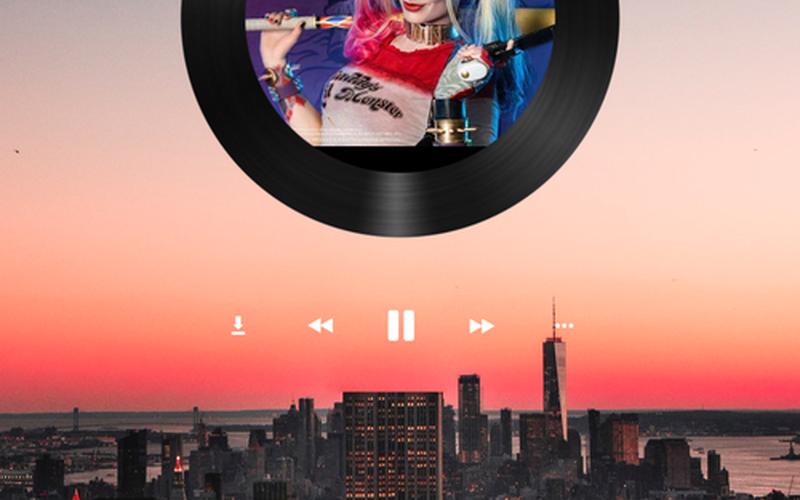Skip to the next track
The height and width of the screenshot is (500, 800).
pos(482,326)
